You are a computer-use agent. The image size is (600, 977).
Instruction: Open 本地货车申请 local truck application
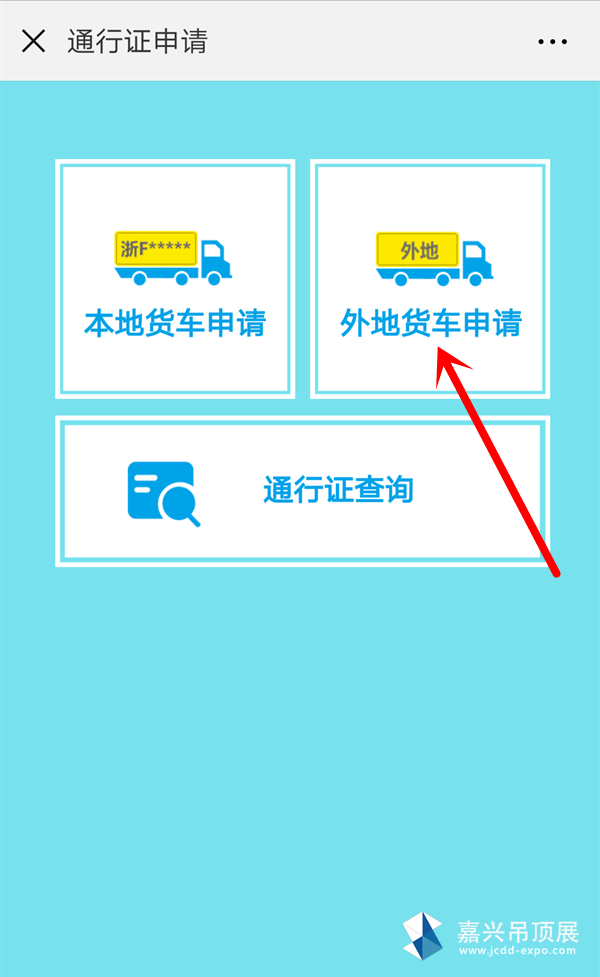(175, 280)
